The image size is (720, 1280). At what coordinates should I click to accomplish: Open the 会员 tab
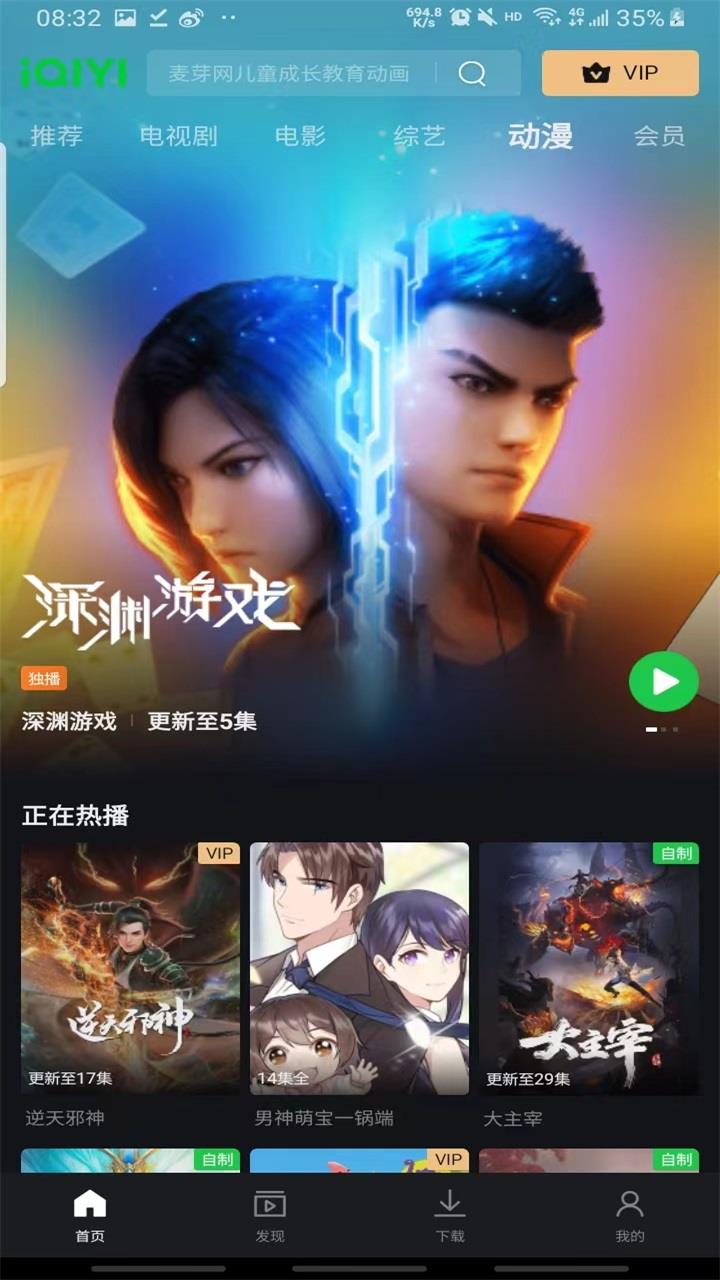click(x=659, y=136)
